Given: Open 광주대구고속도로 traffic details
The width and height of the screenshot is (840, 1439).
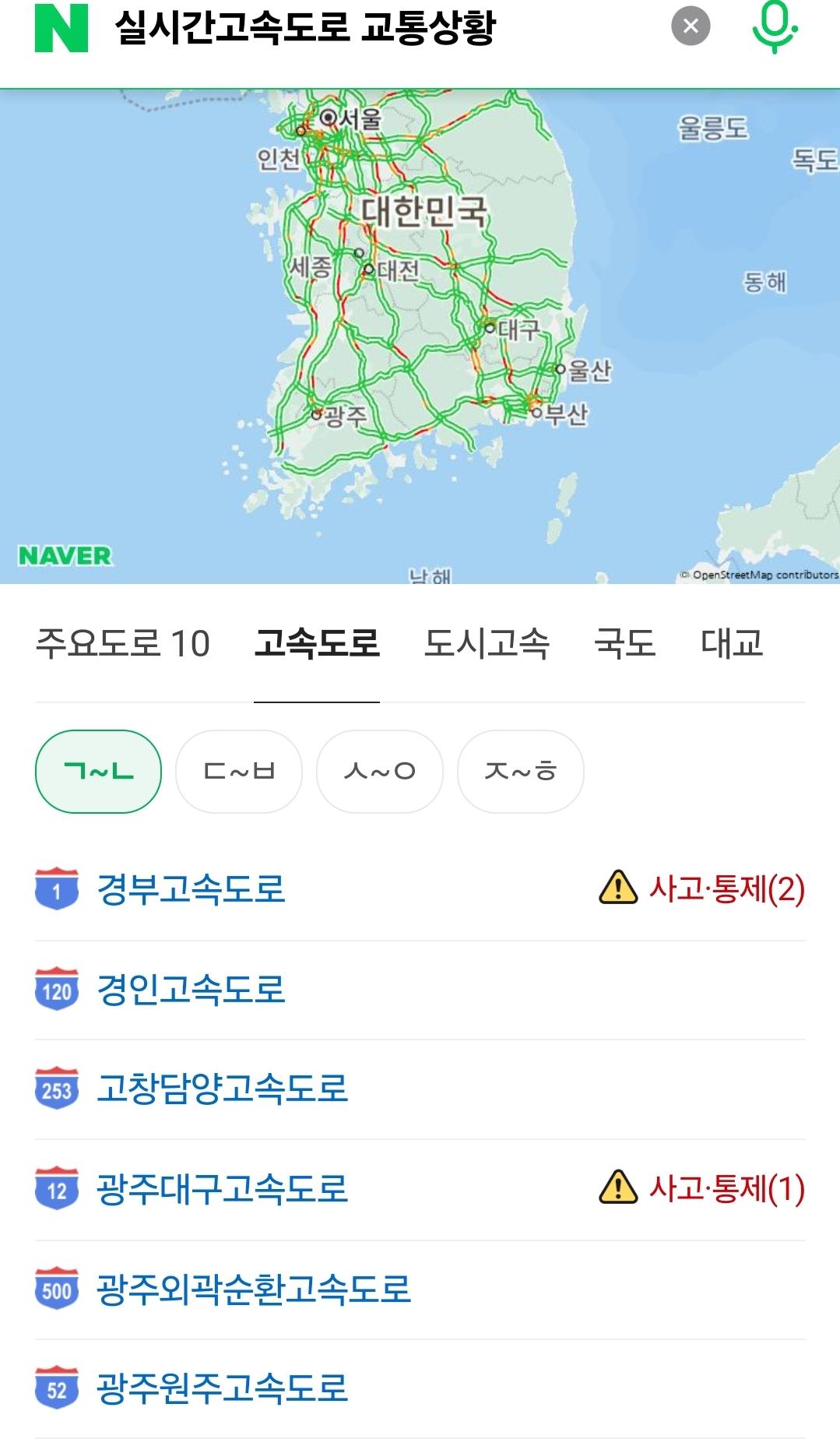Looking at the screenshot, I should [222, 1189].
